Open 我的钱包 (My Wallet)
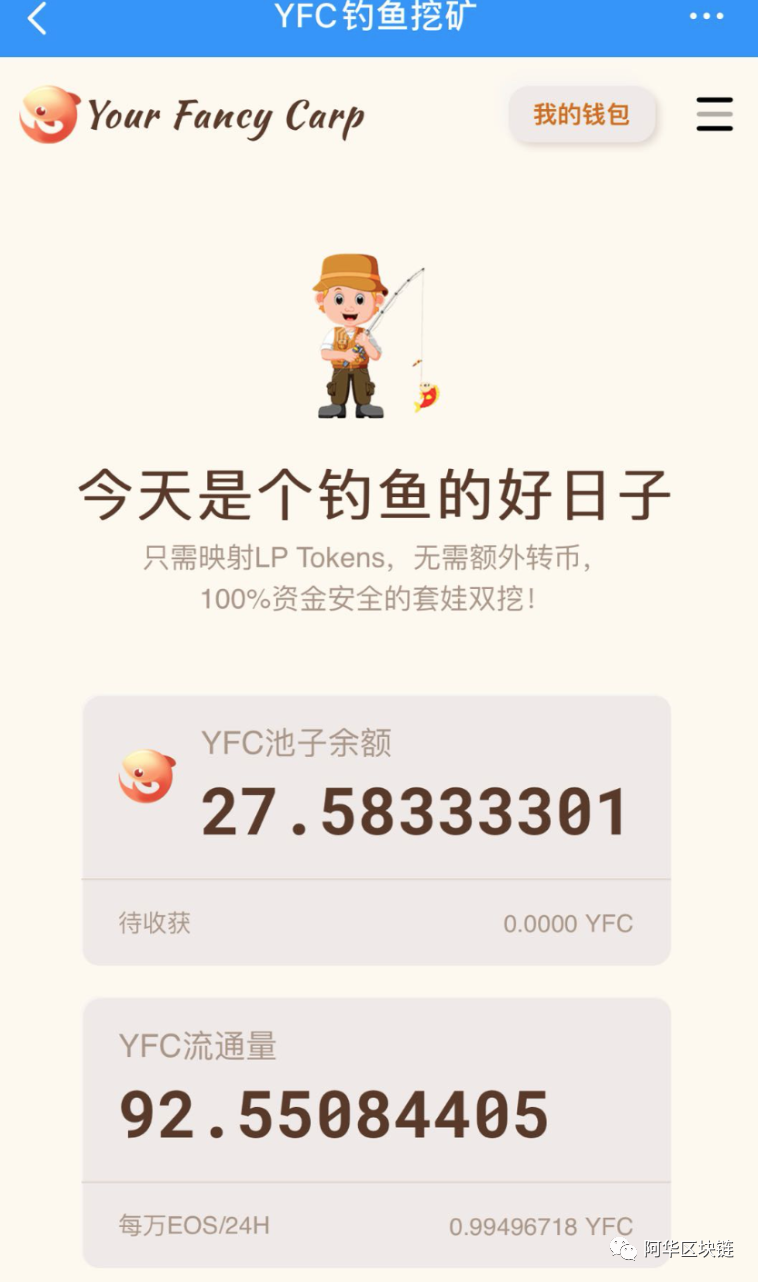 click(x=582, y=115)
